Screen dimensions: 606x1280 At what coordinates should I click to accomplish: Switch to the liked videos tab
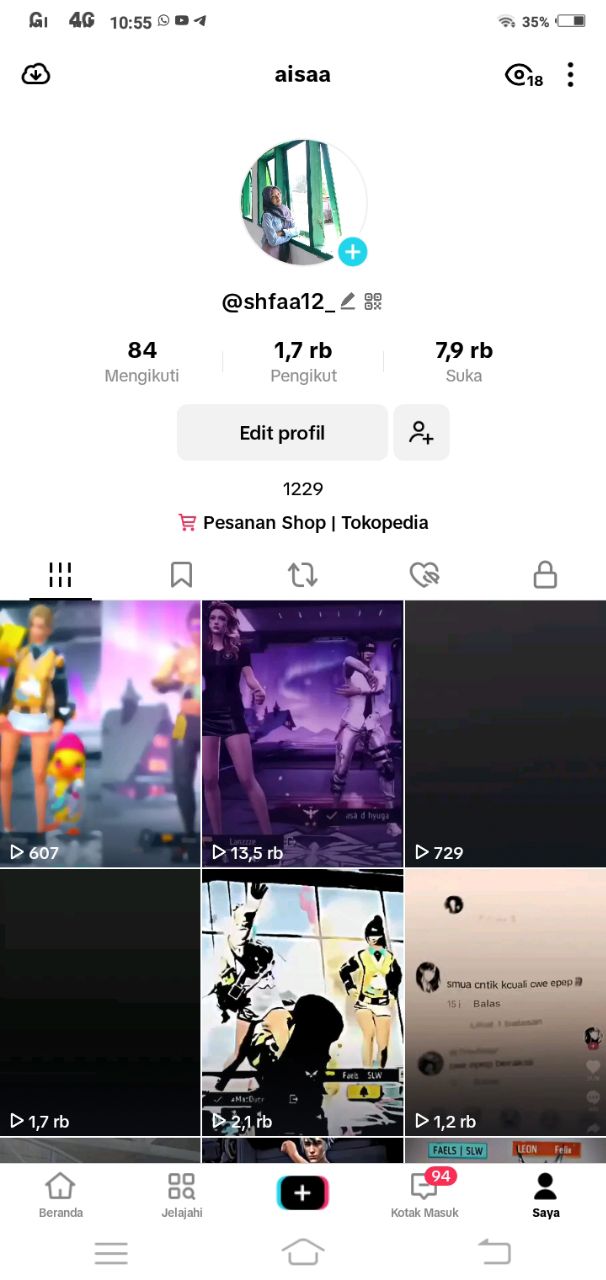click(424, 574)
